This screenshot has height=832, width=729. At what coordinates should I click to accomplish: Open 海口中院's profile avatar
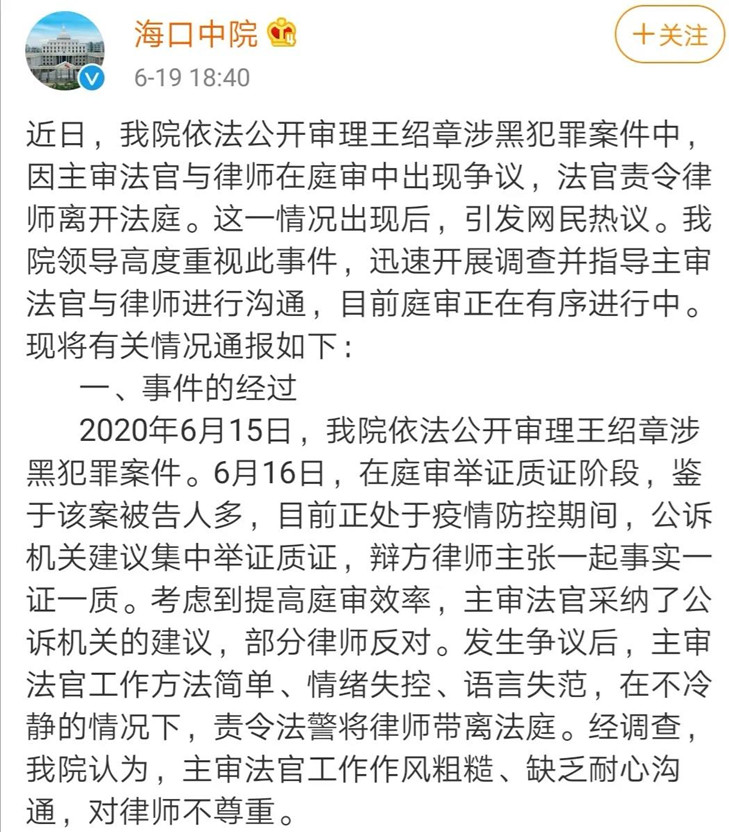pos(65,50)
